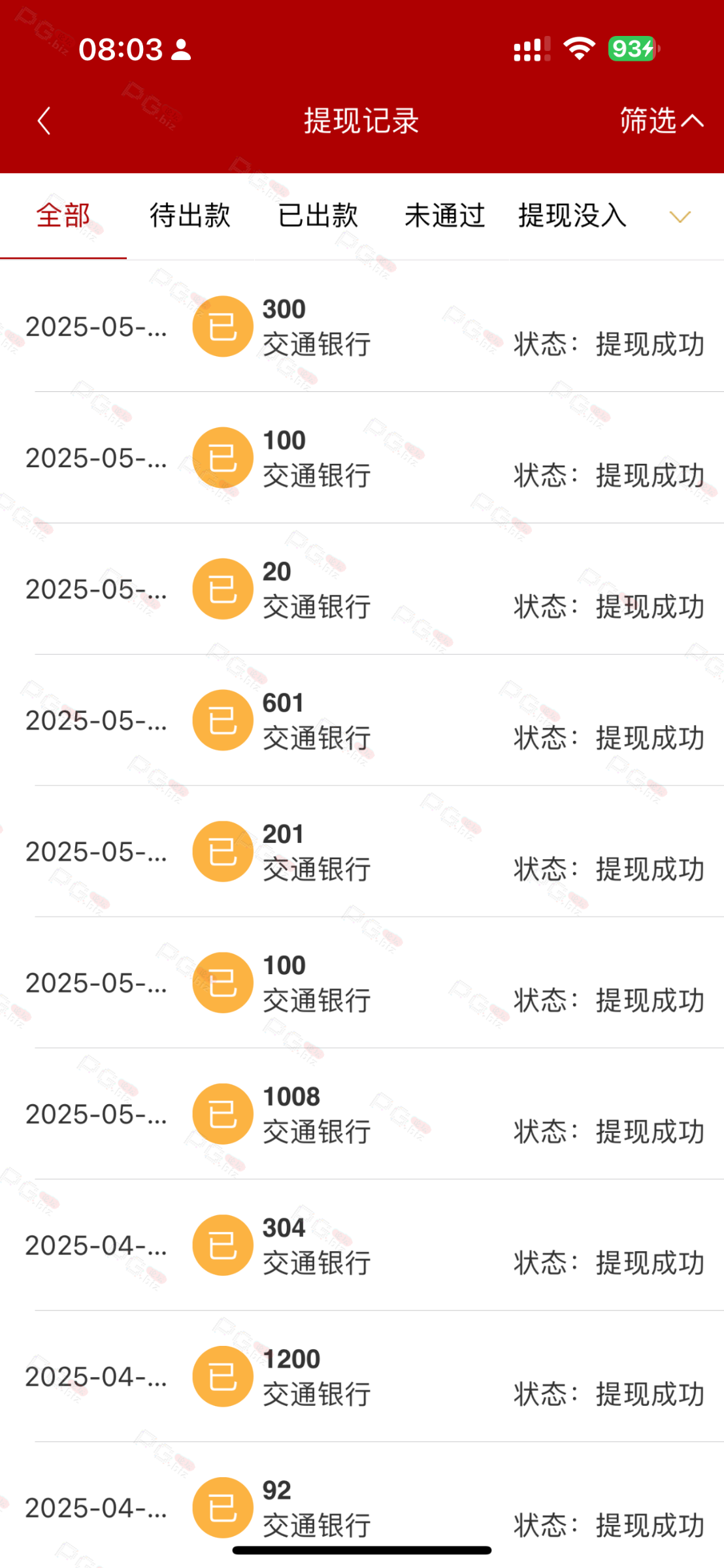Open the 300 withdrawal record

pyautogui.click(x=362, y=326)
